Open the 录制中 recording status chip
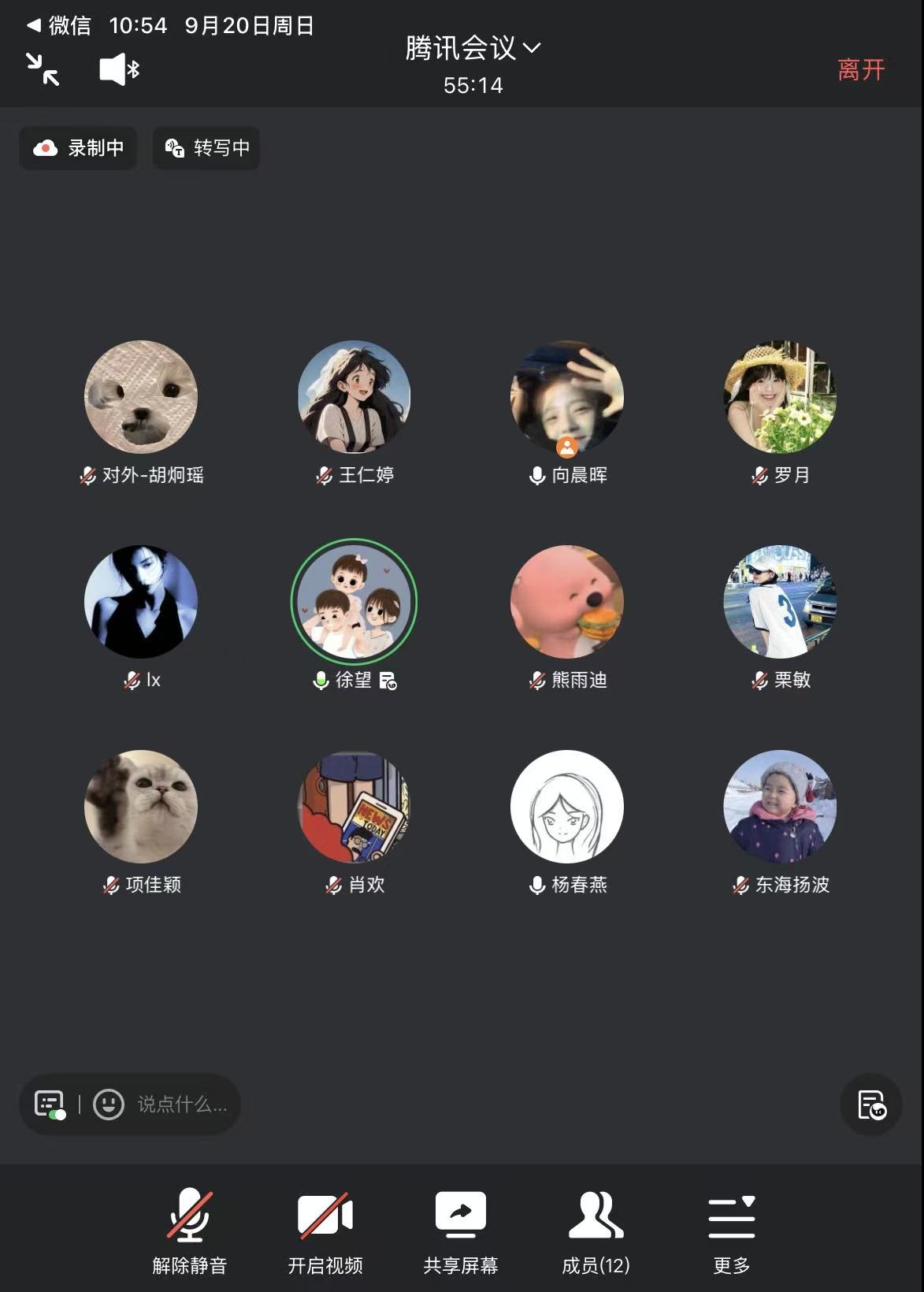This screenshot has height=1292, width=924. coord(78,148)
